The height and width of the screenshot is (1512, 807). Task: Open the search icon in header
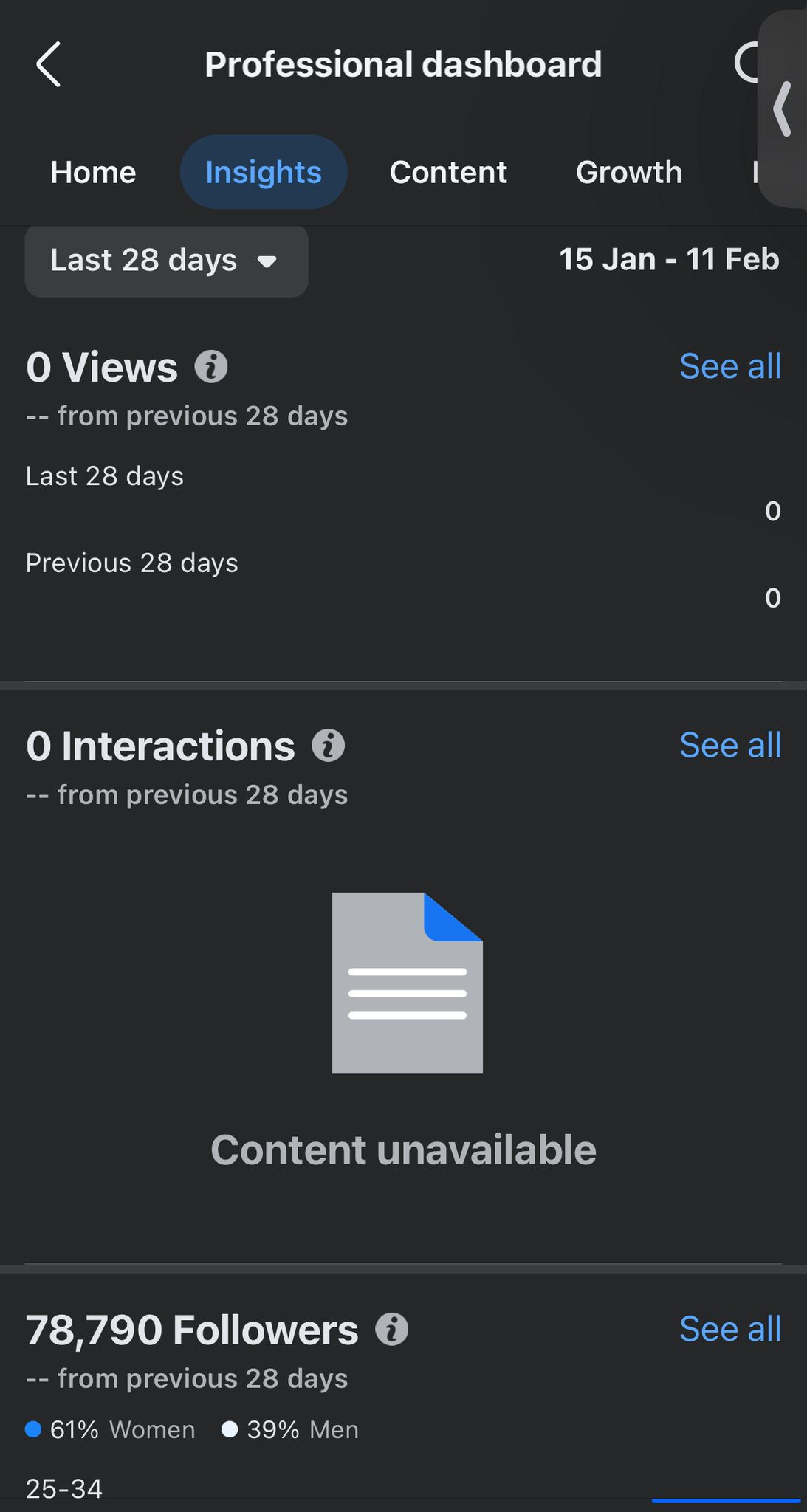(747, 63)
